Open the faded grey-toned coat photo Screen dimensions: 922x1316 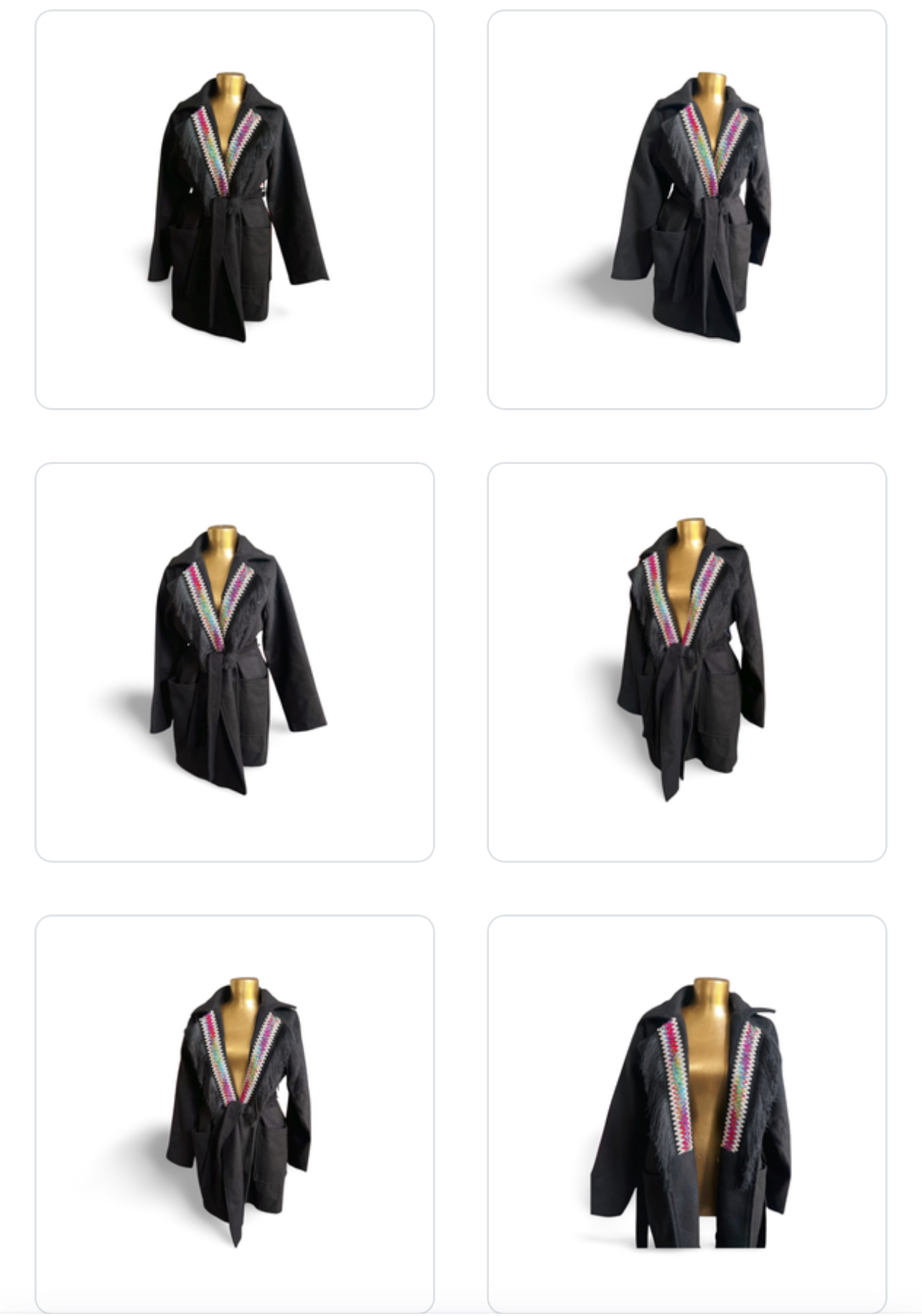(686, 209)
